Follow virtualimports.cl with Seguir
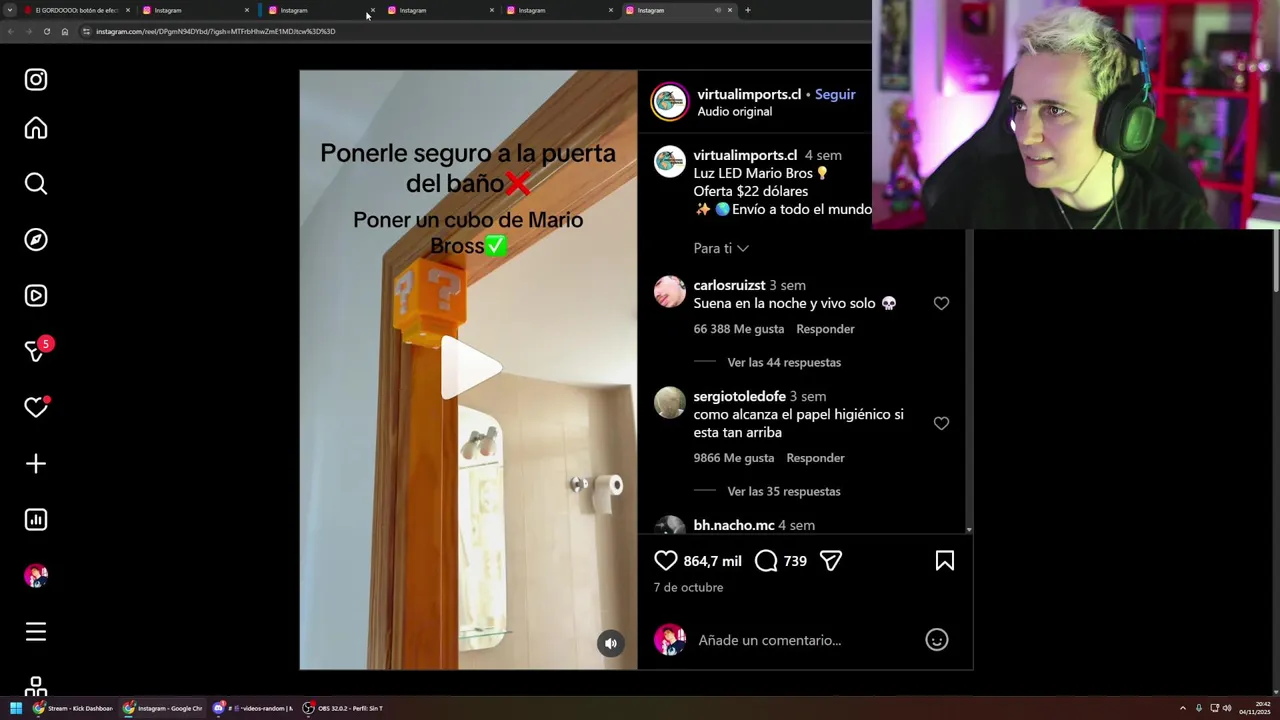This screenshot has width=1280, height=720. 835,94
